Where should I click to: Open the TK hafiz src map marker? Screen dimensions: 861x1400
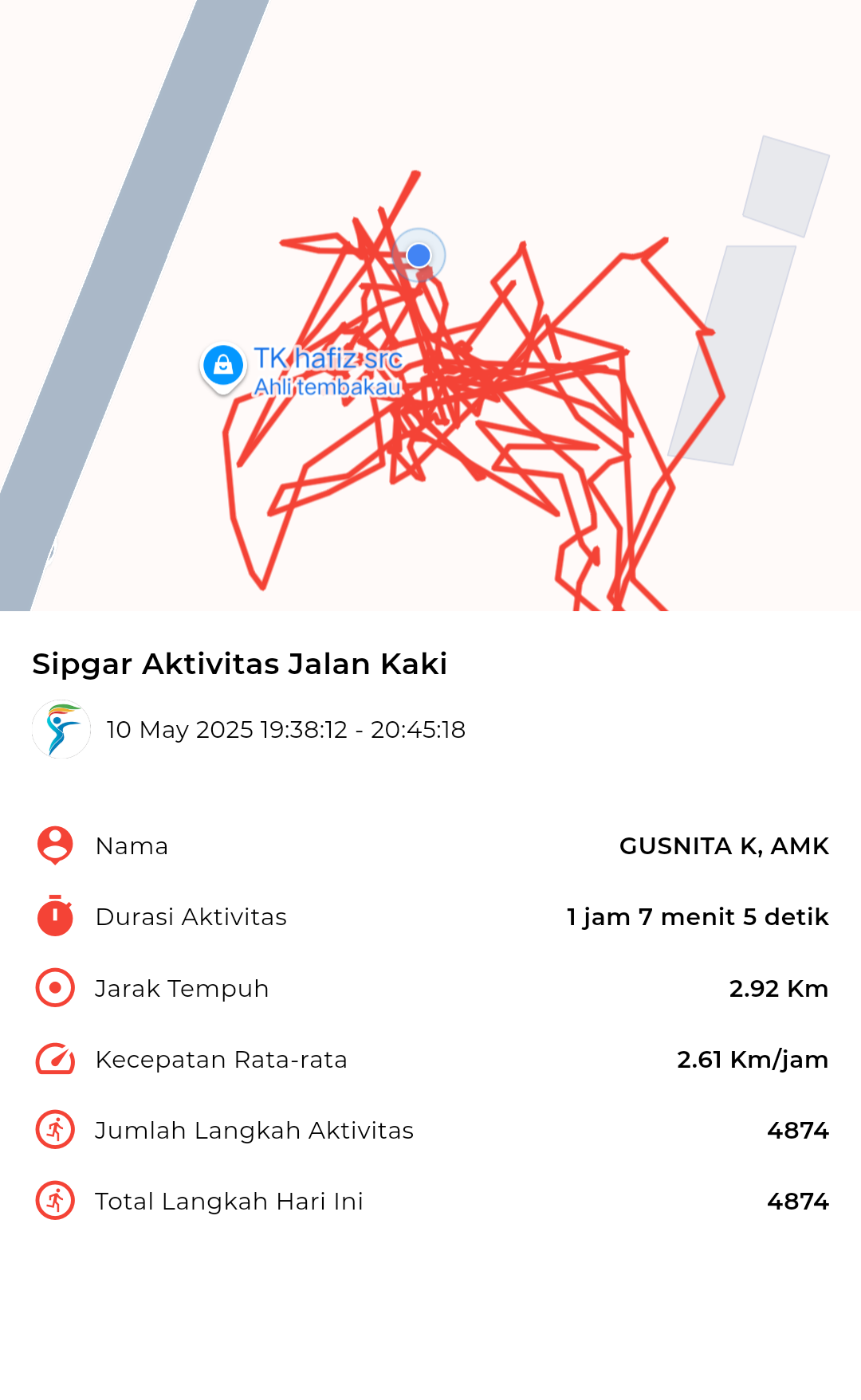click(223, 367)
